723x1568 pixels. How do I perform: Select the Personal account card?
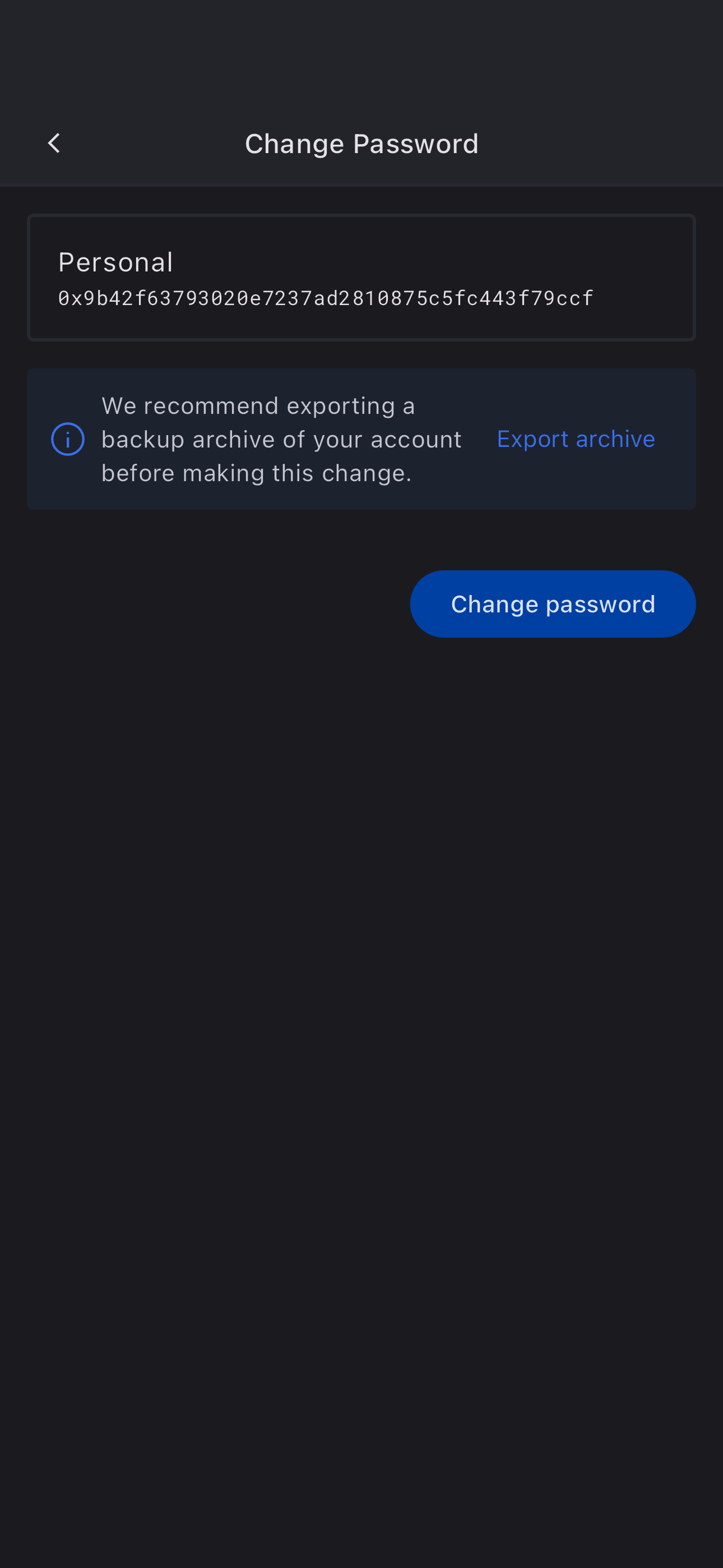(x=361, y=278)
